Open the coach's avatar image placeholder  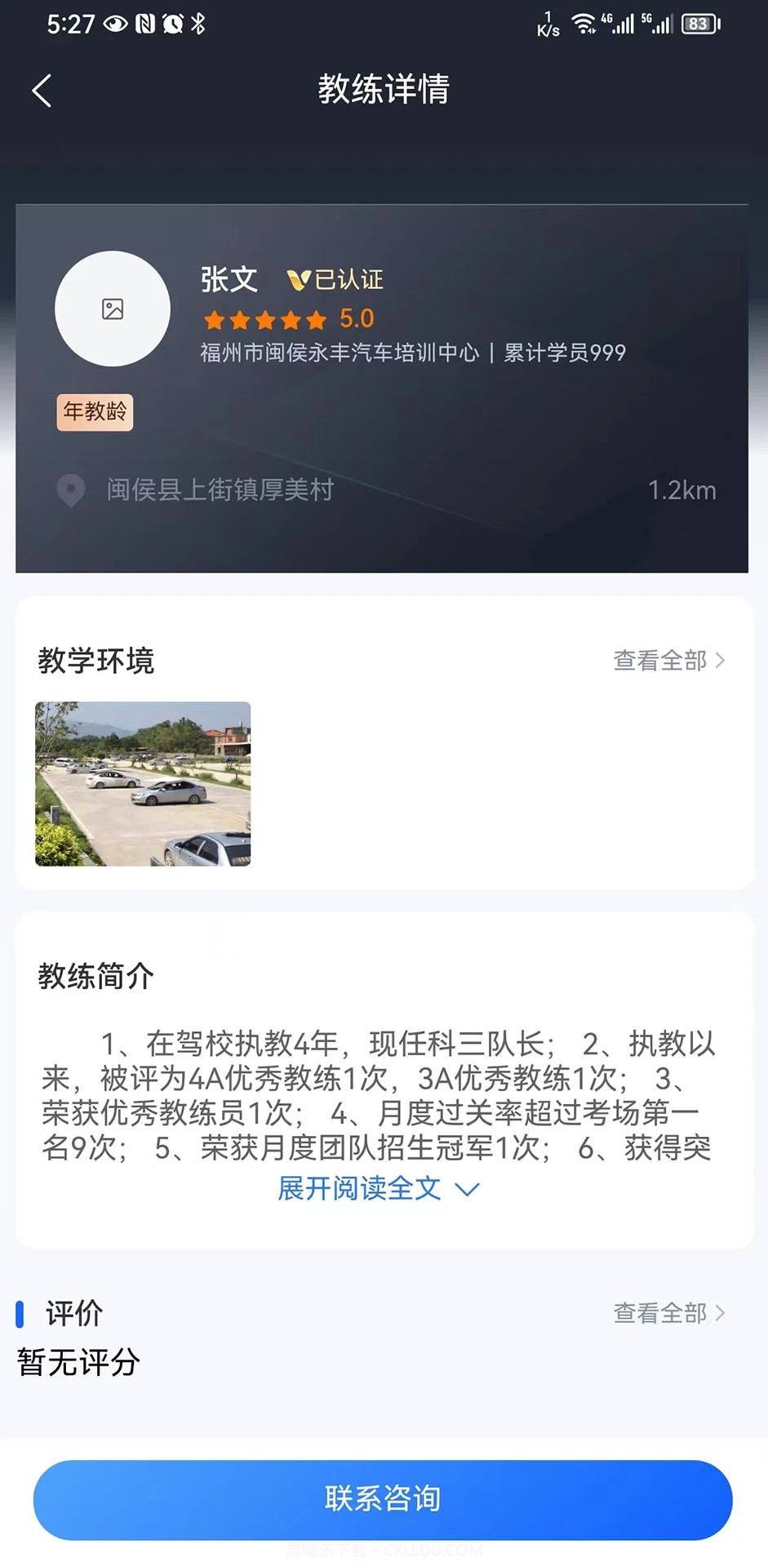113,309
